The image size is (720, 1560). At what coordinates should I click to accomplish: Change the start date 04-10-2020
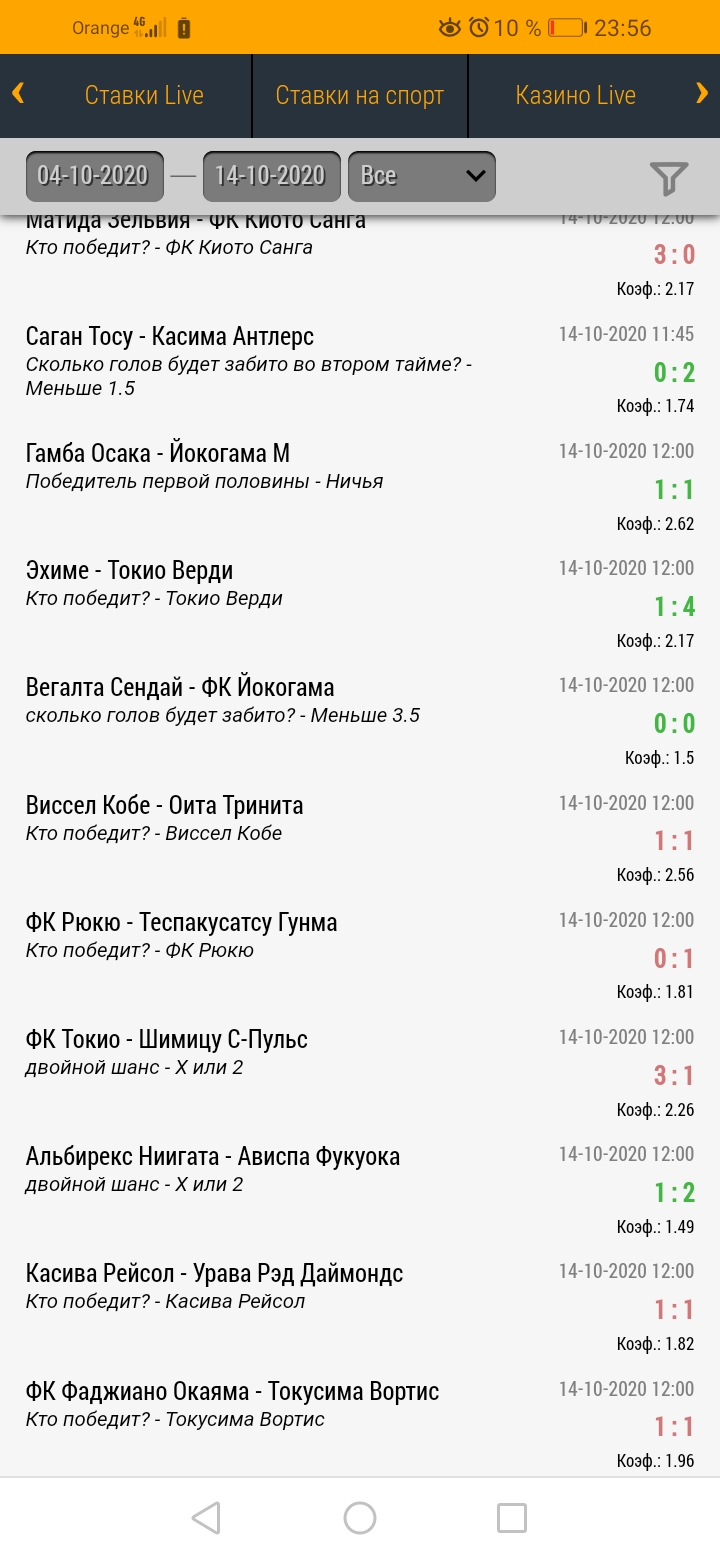(93, 176)
